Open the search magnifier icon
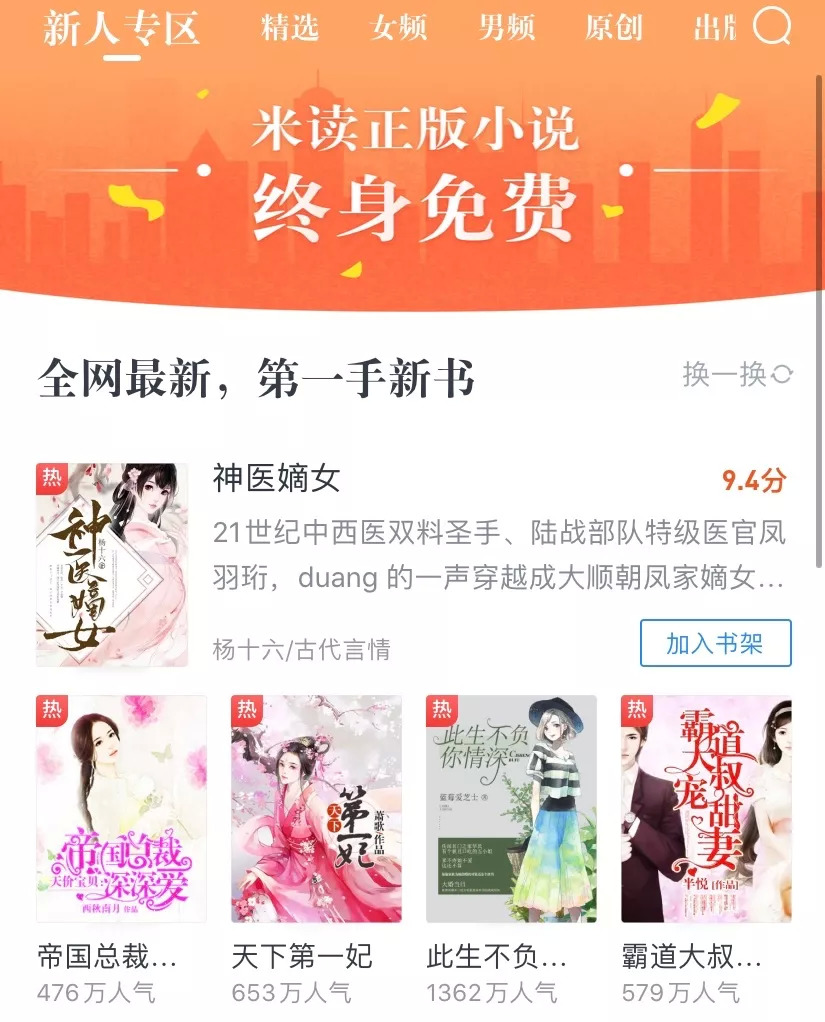Viewport: 825px width, 1022px height. click(771, 27)
